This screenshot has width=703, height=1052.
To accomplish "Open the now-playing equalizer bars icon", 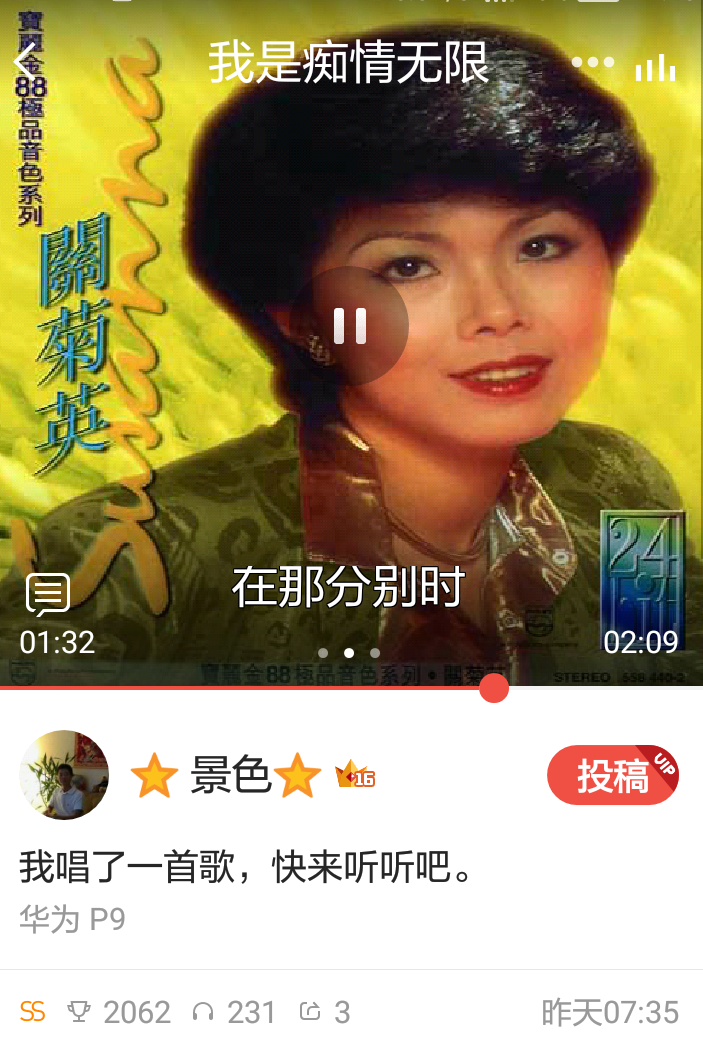I will pyautogui.click(x=655, y=66).
